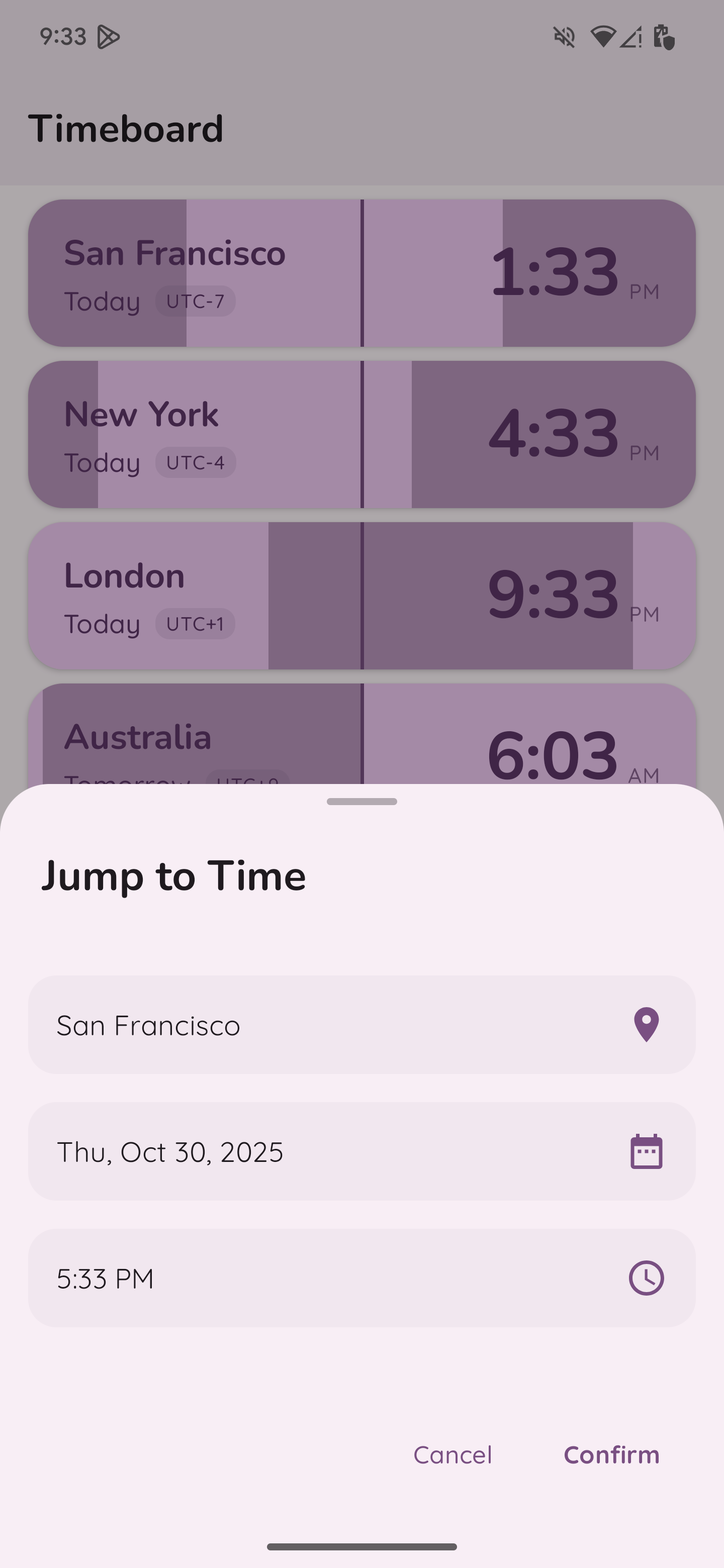724x1568 pixels.
Task: Confirm the jump to time selection
Action: coord(611,1454)
